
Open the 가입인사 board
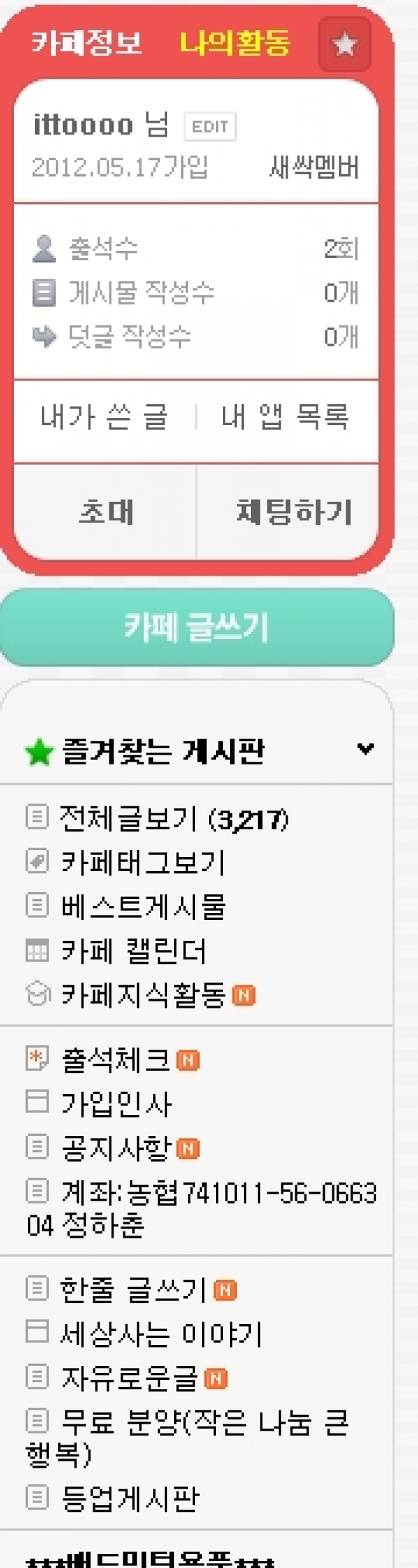tap(116, 1103)
